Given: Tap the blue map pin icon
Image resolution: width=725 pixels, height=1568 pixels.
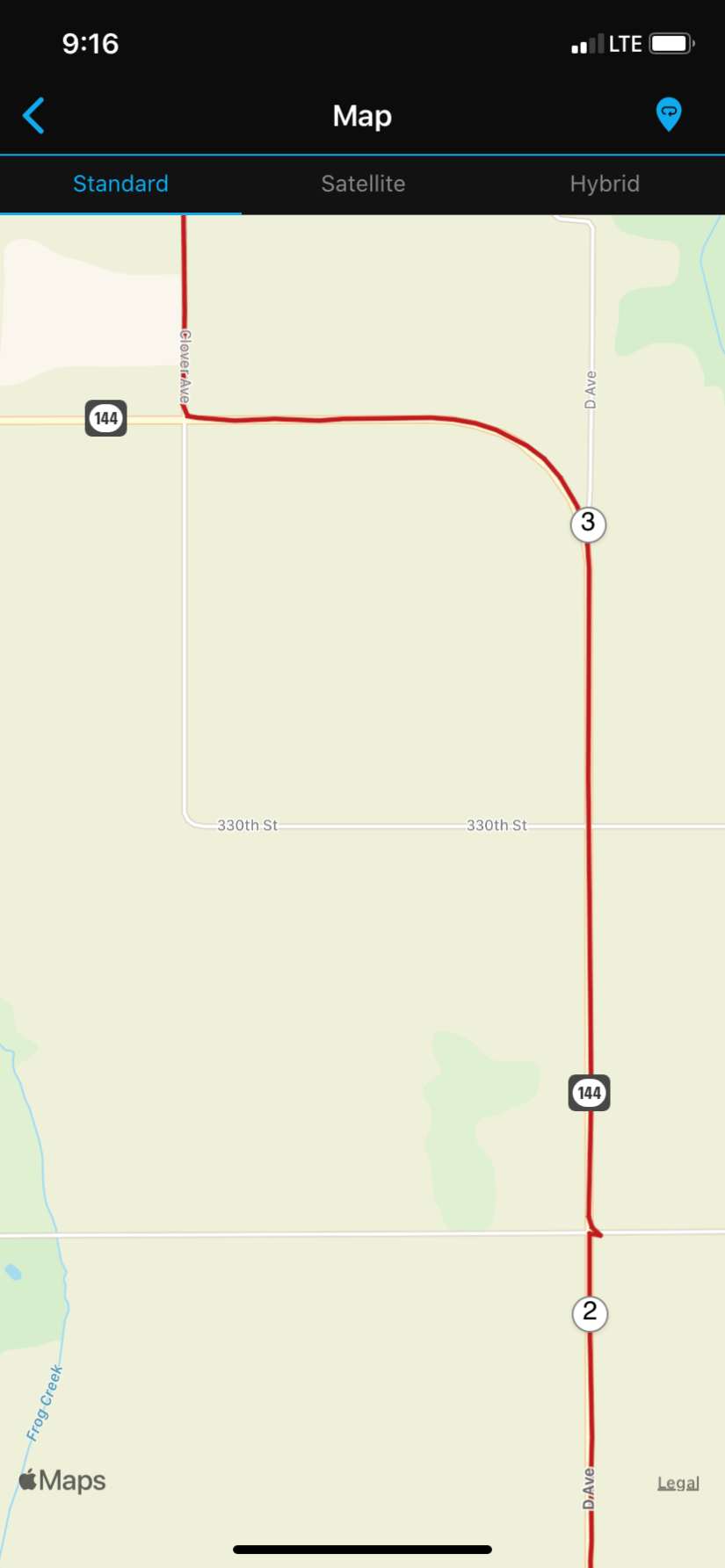Looking at the screenshot, I should 668,114.
